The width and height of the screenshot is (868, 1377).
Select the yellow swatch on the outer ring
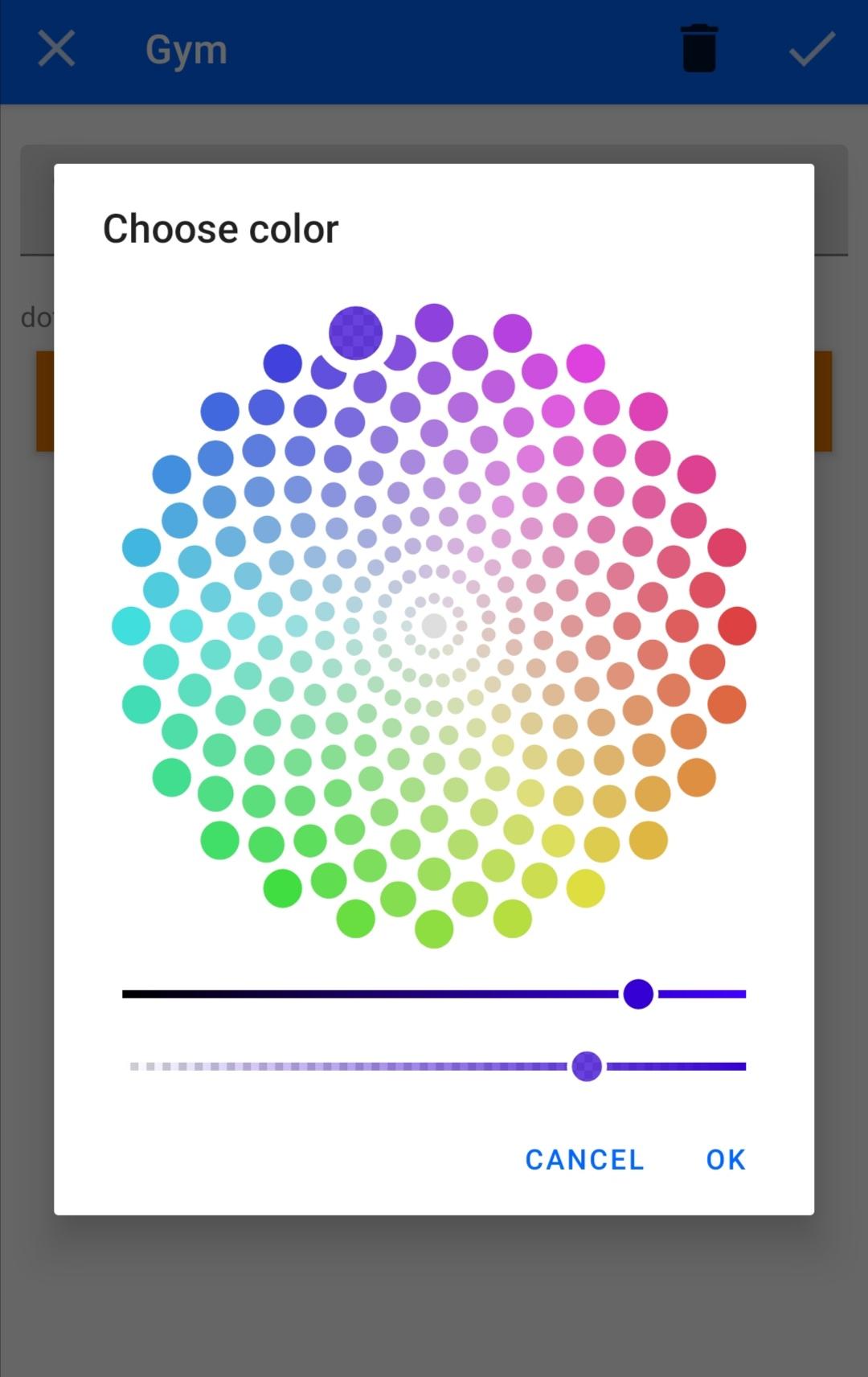click(x=585, y=888)
